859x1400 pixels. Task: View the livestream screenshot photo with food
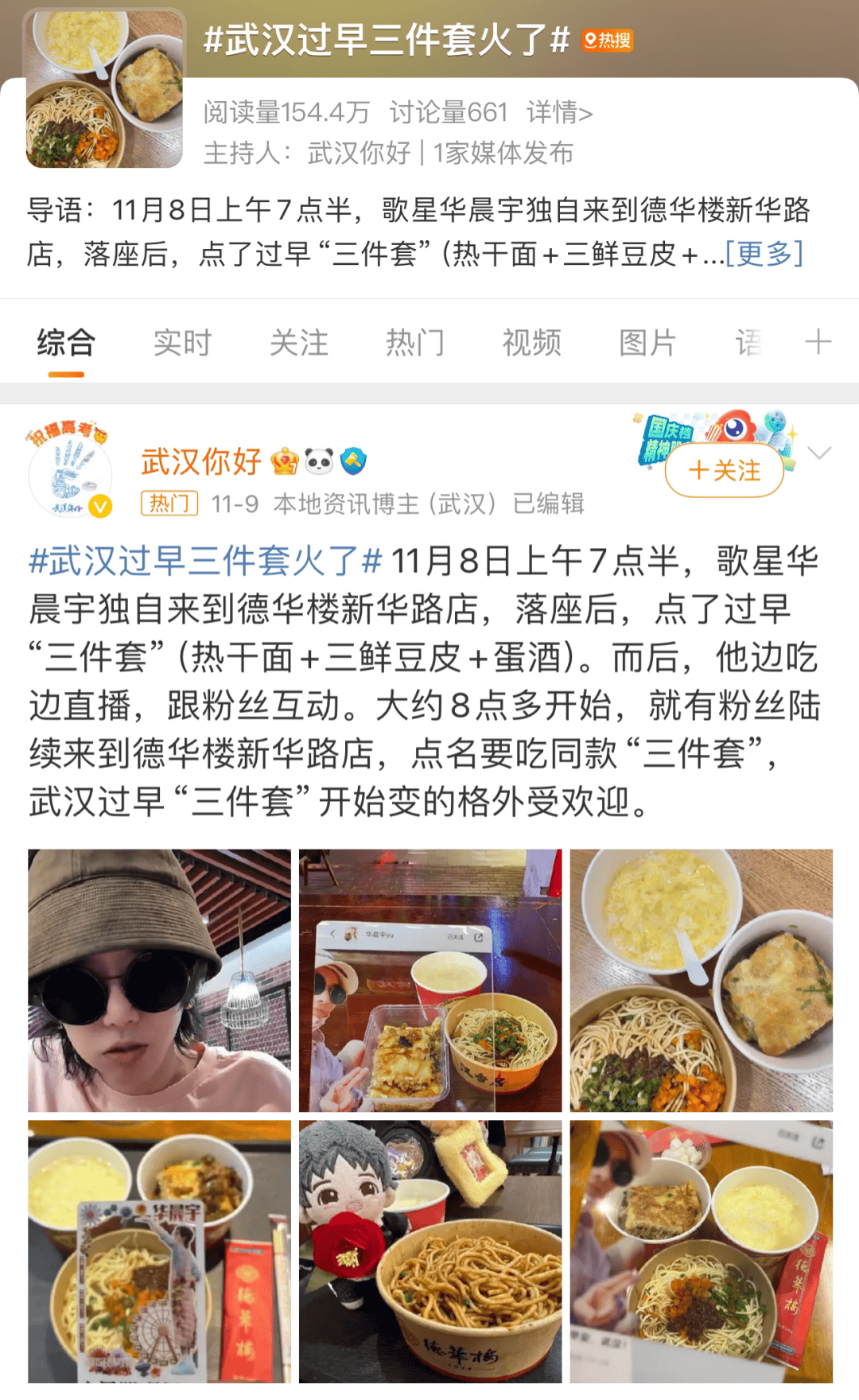(x=430, y=980)
